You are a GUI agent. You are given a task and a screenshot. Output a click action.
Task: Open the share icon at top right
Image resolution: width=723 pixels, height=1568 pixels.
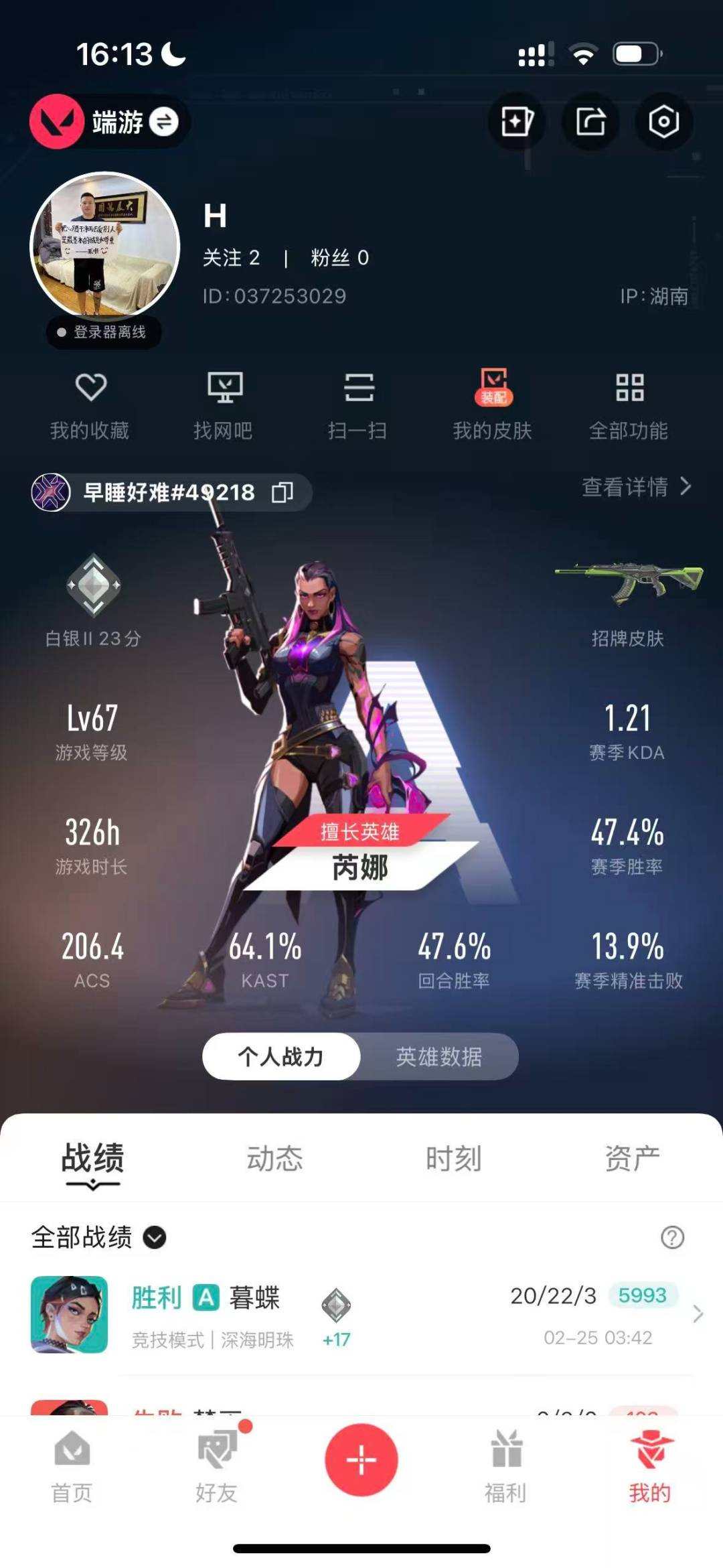(x=590, y=121)
